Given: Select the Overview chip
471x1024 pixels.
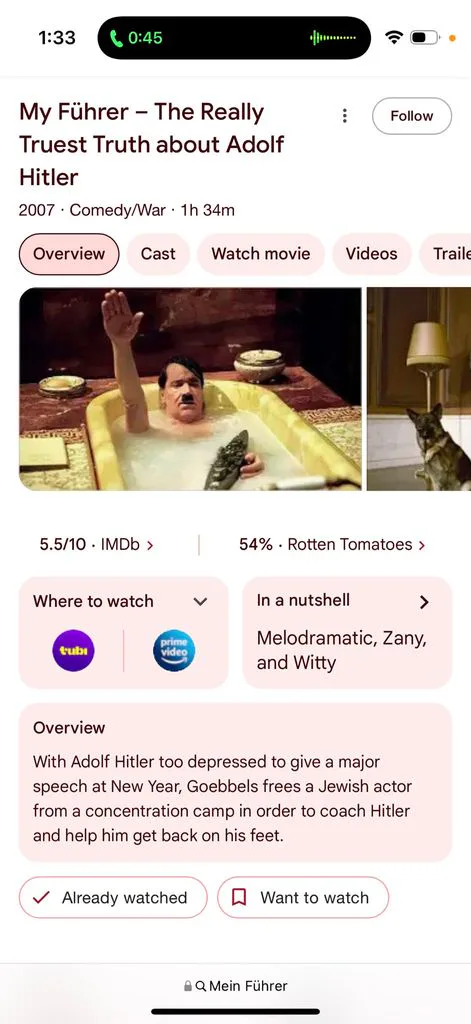Looking at the screenshot, I should (69, 254).
